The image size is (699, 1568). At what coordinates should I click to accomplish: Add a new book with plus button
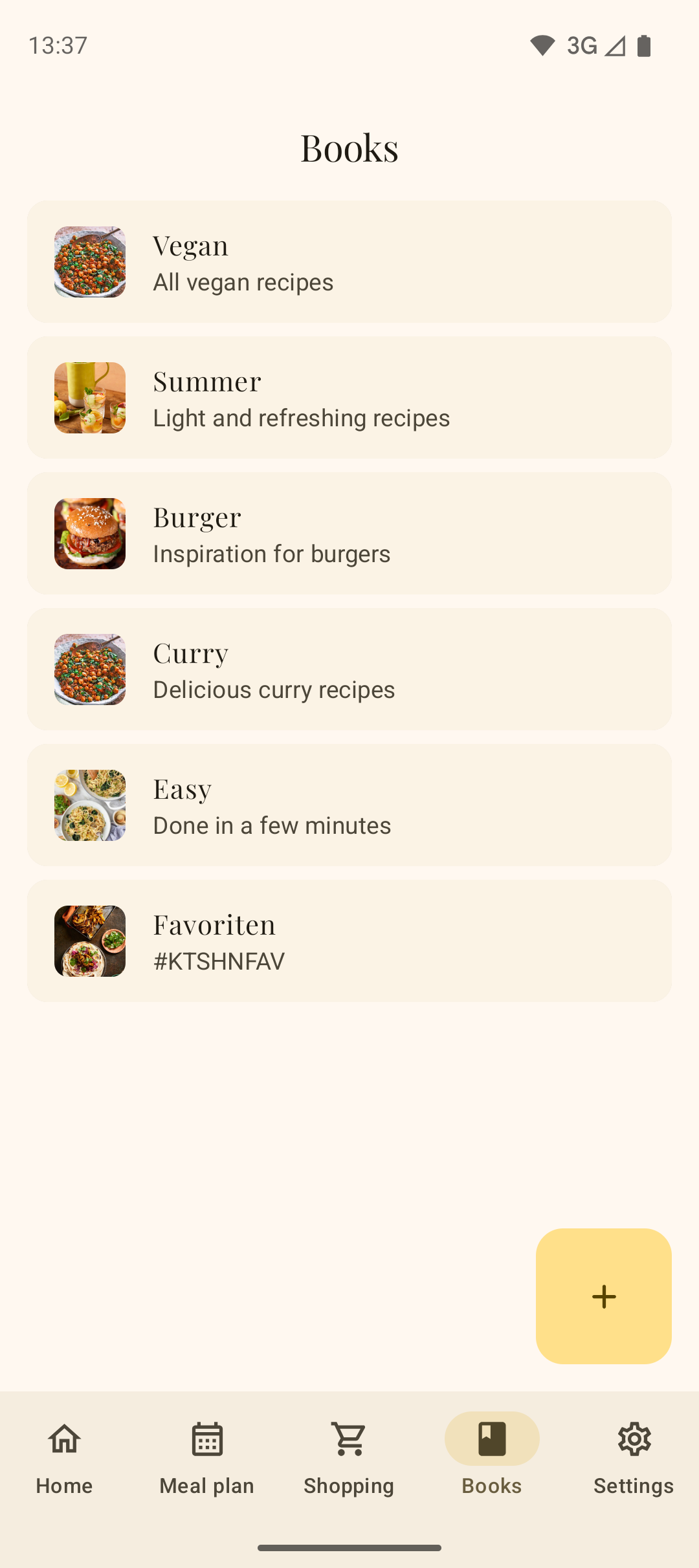pyautogui.click(x=603, y=1296)
